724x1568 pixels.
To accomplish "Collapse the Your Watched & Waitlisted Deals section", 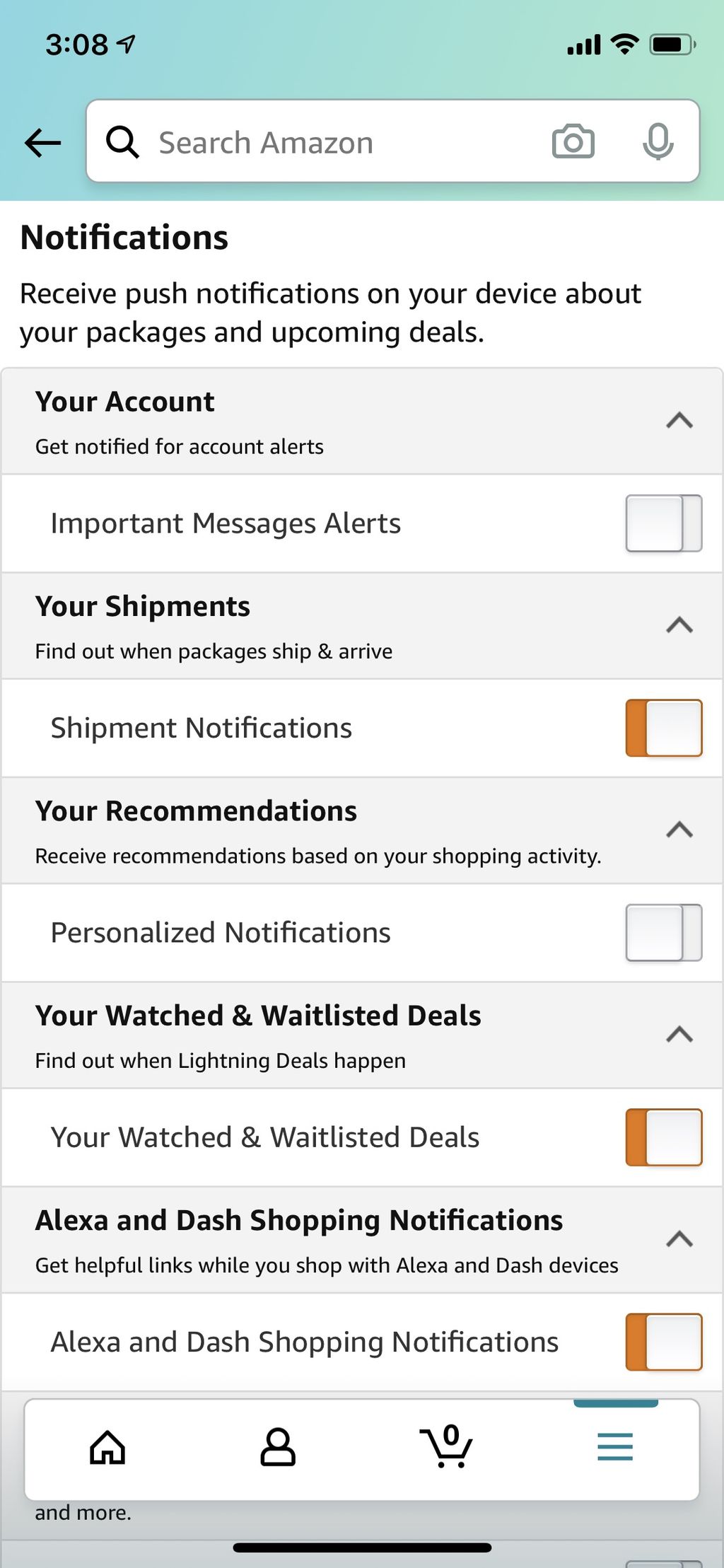I will 679,1035.
